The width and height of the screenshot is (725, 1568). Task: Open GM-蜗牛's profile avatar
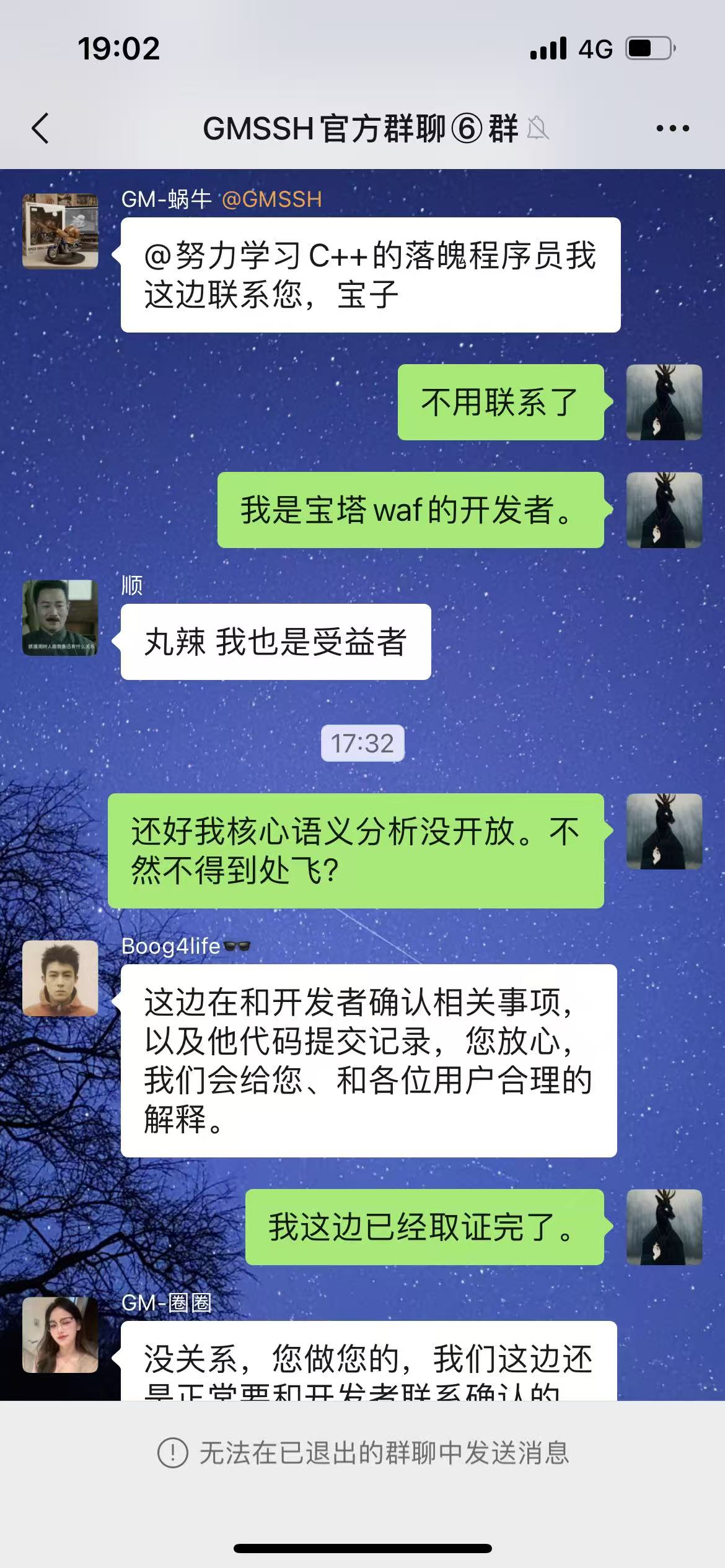60,232
